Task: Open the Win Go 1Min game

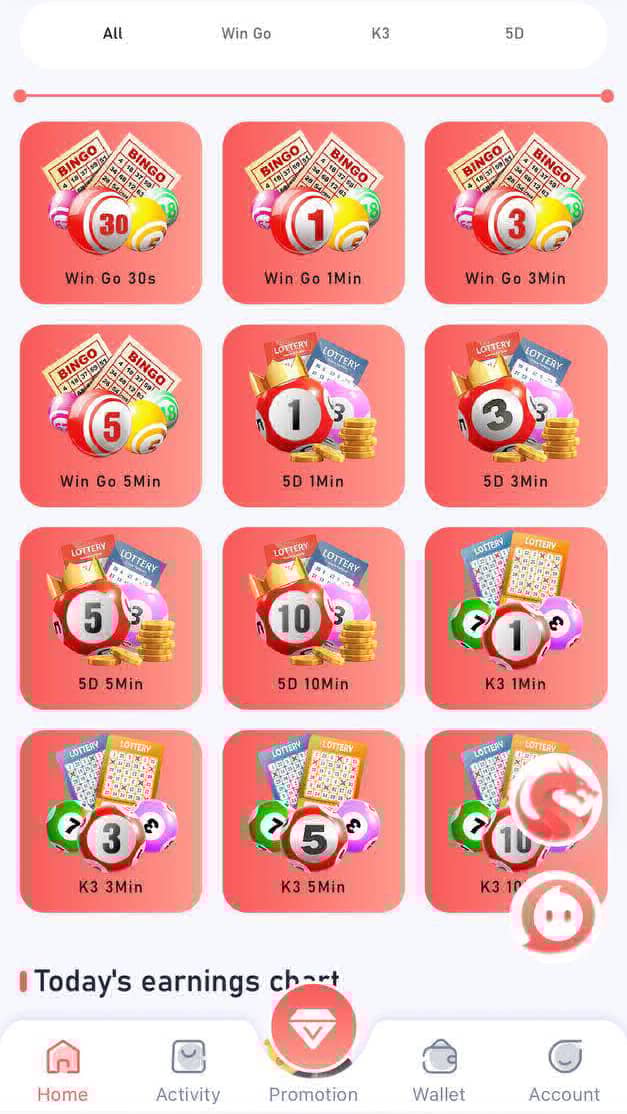Action: (313, 212)
